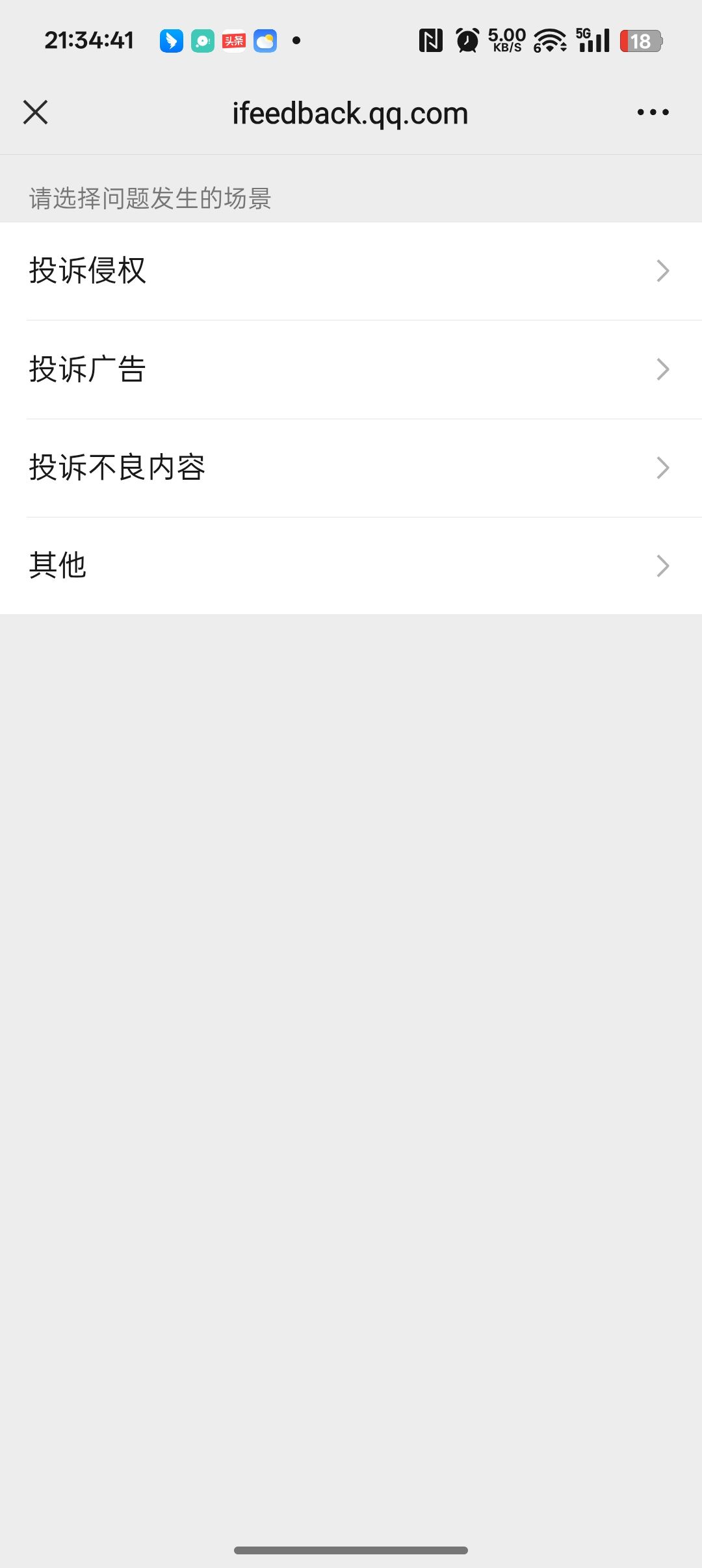702x1568 pixels.
Task: Select 投诉侵权 complaint option
Action: click(351, 271)
